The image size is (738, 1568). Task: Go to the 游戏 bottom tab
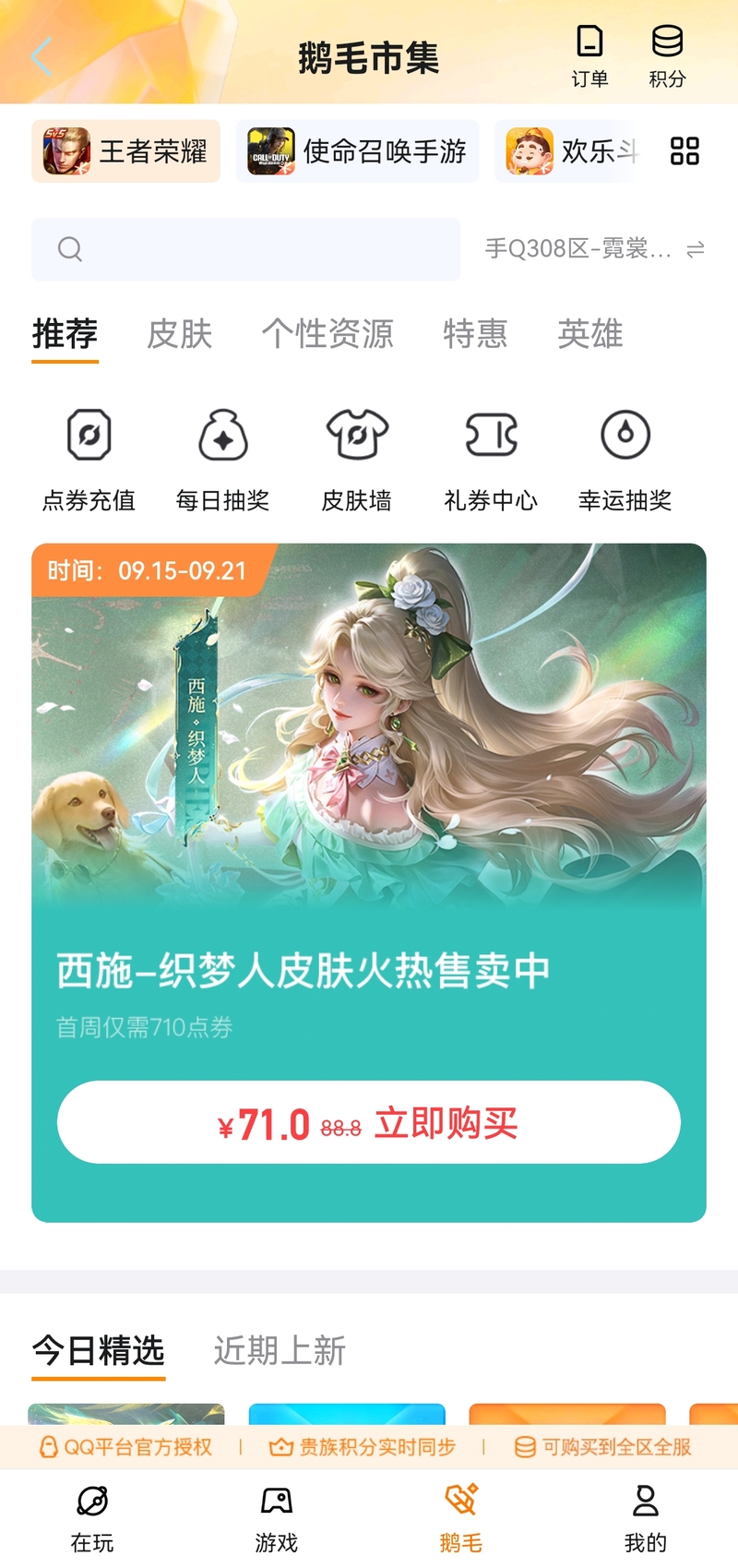coord(277,1519)
